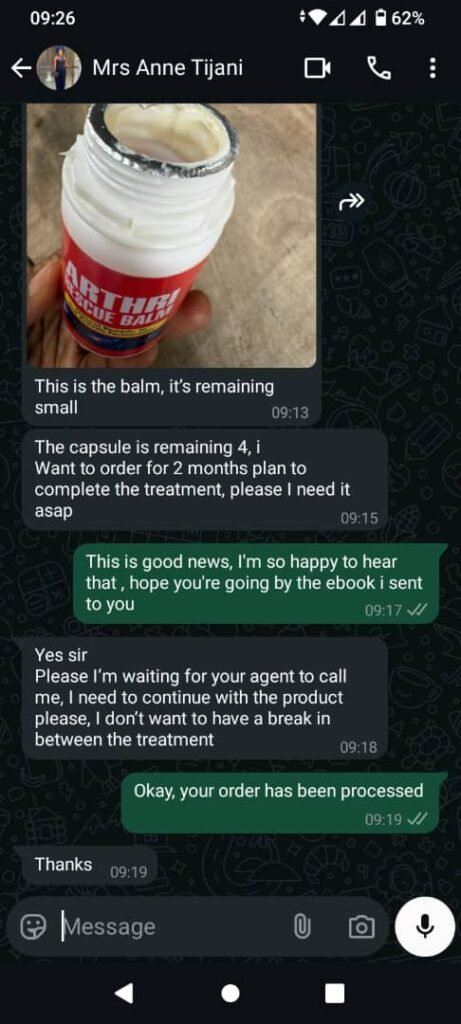Open the camera from the message bar
This screenshot has height=1024, width=461.
pos(361,926)
